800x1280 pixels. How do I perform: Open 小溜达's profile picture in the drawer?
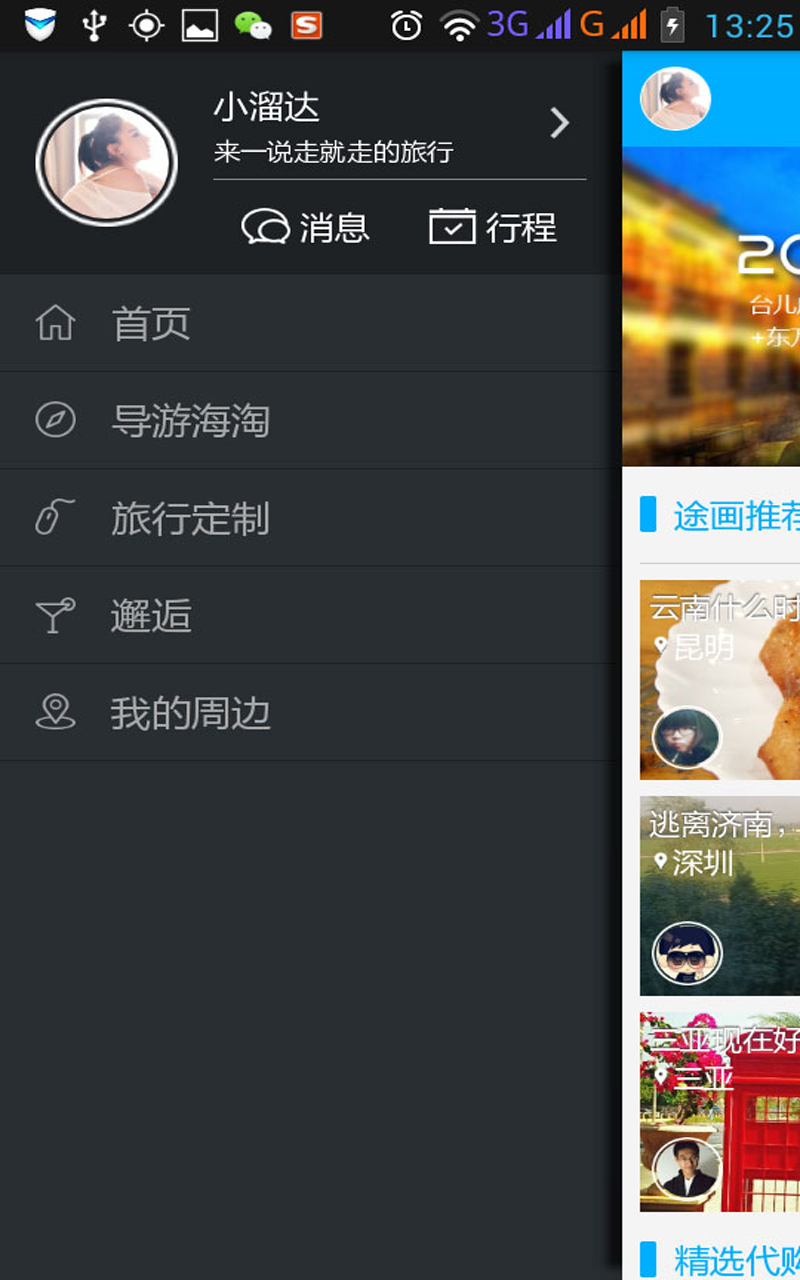pos(106,162)
